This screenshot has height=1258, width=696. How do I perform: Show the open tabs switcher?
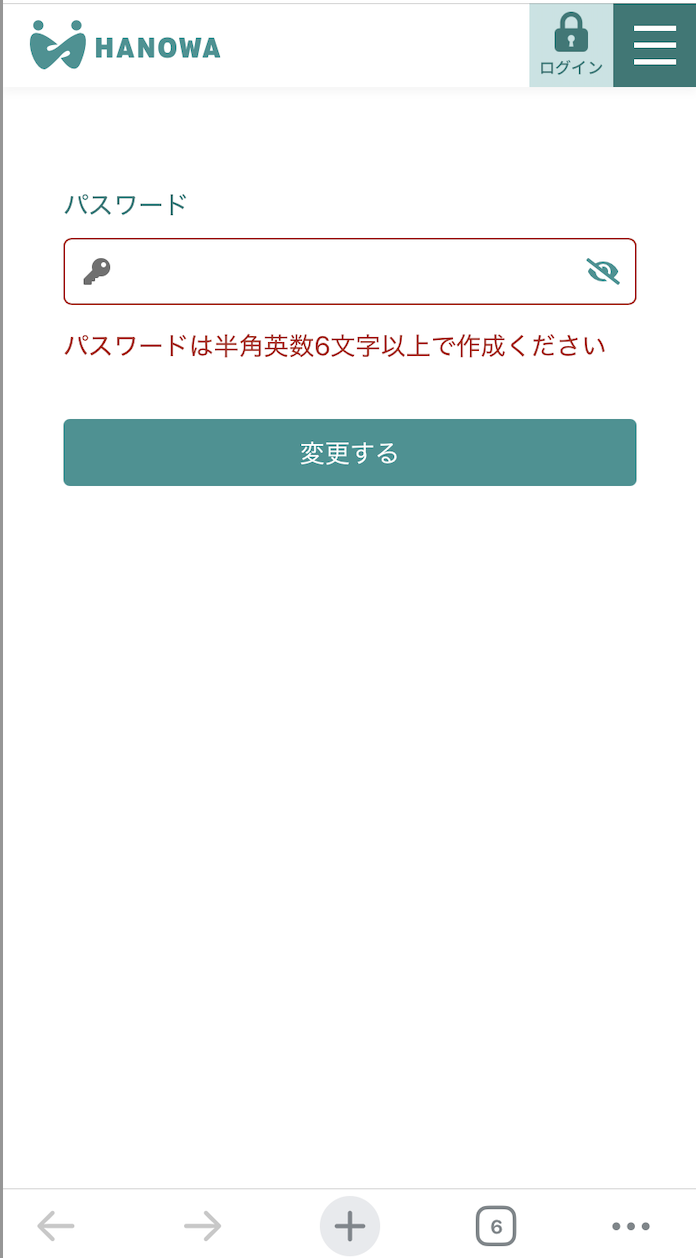coord(495,1225)
